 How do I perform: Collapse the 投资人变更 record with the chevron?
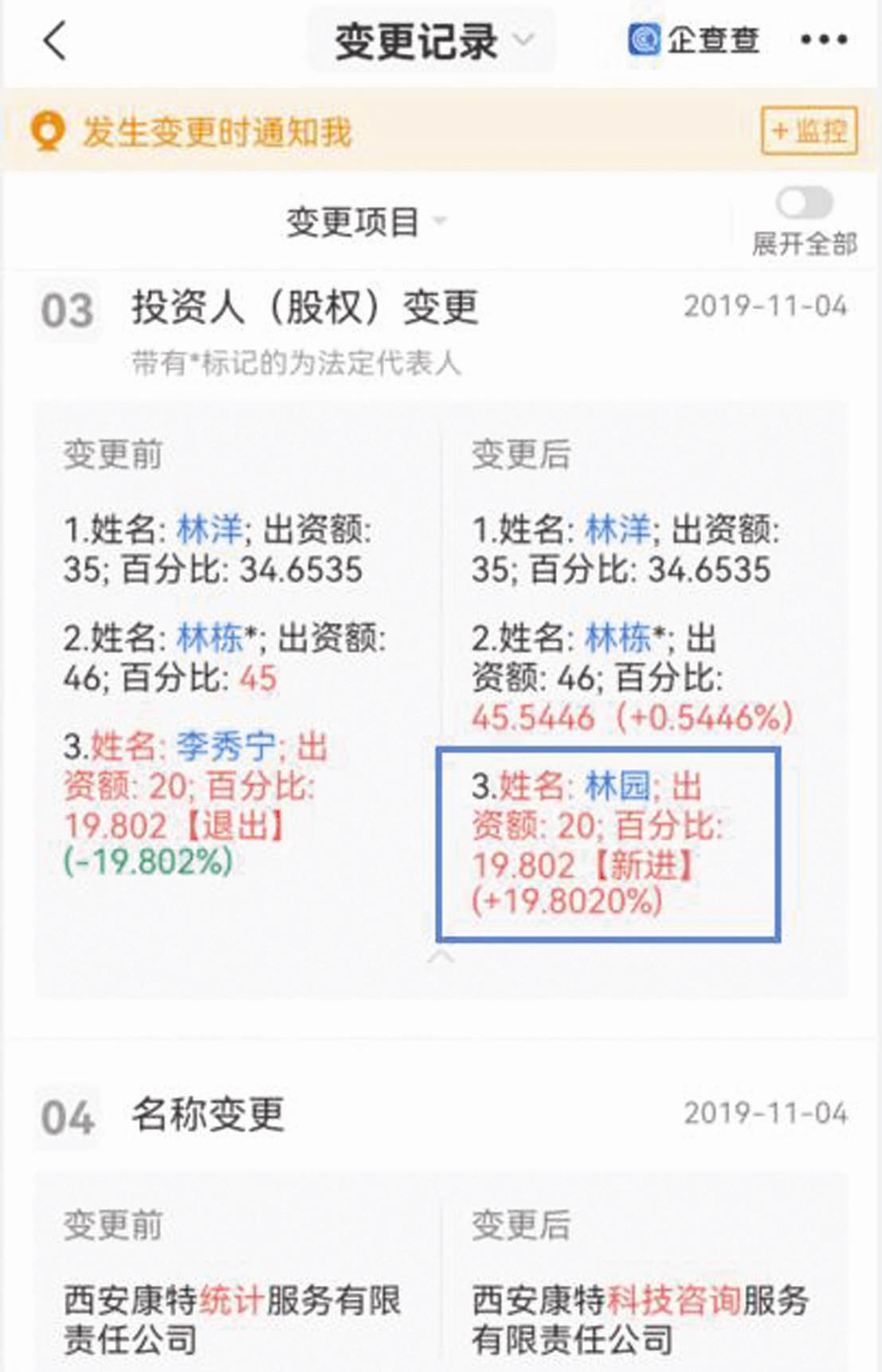click(441, 956)
